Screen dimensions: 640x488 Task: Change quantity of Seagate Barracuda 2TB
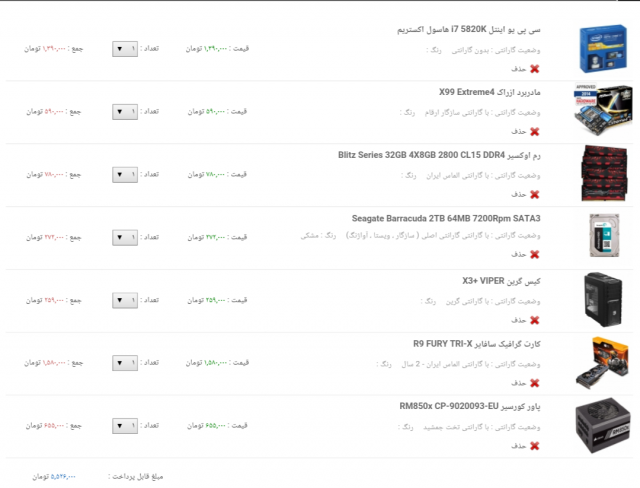pos(125,237)
